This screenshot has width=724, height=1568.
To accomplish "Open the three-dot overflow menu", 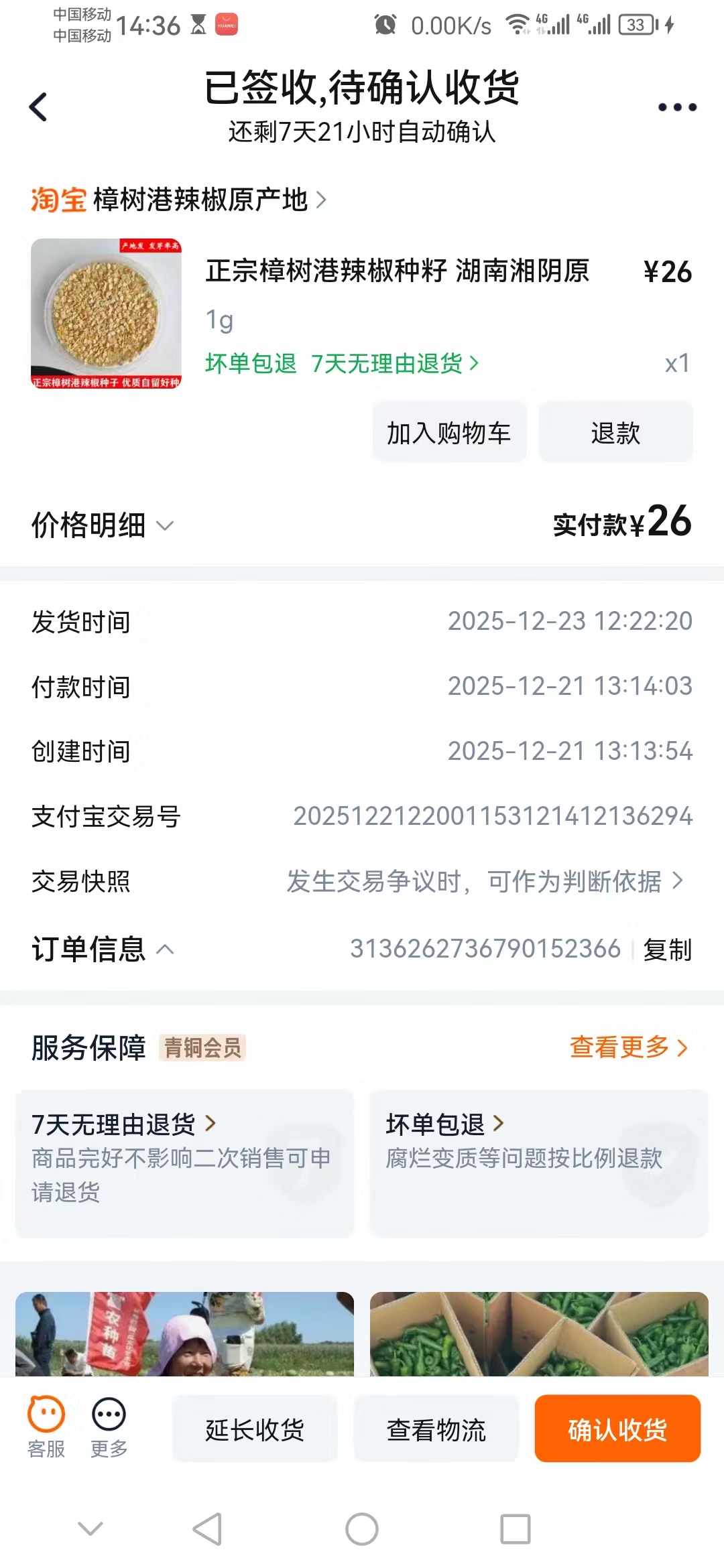I will click(x=676, y=107).
